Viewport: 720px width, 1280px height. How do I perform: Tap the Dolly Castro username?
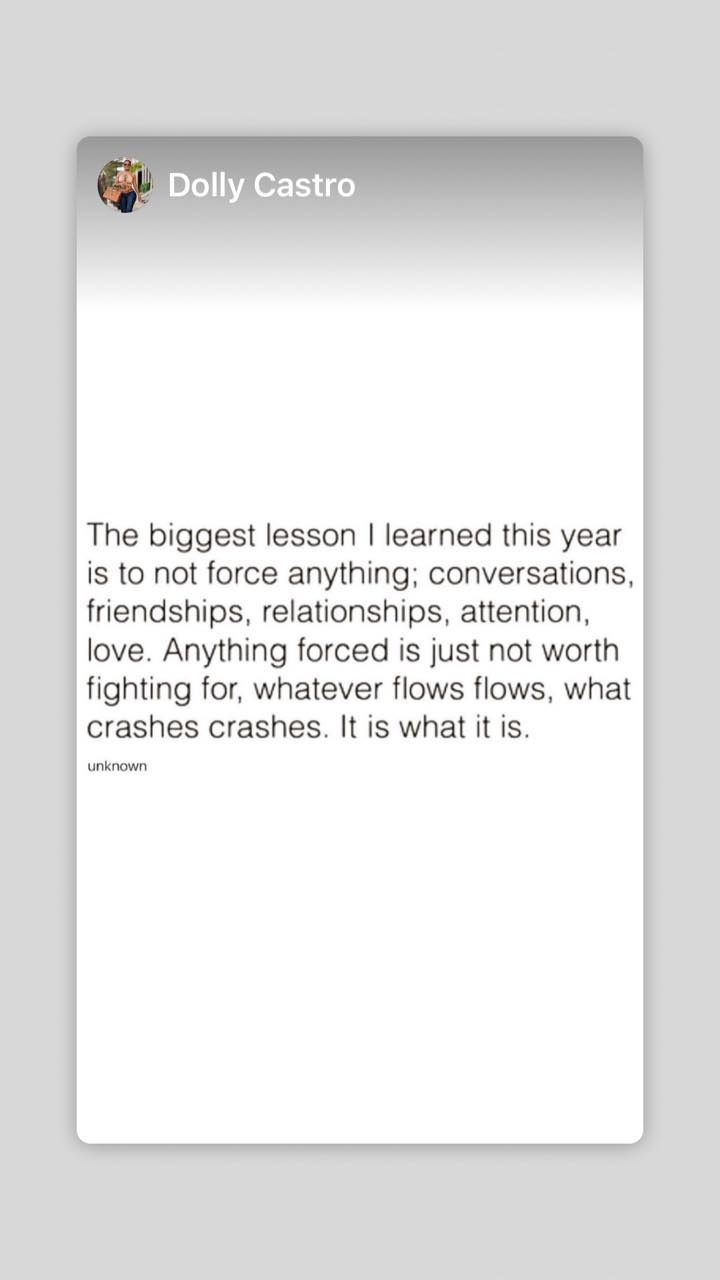click(x=261, y=185)
